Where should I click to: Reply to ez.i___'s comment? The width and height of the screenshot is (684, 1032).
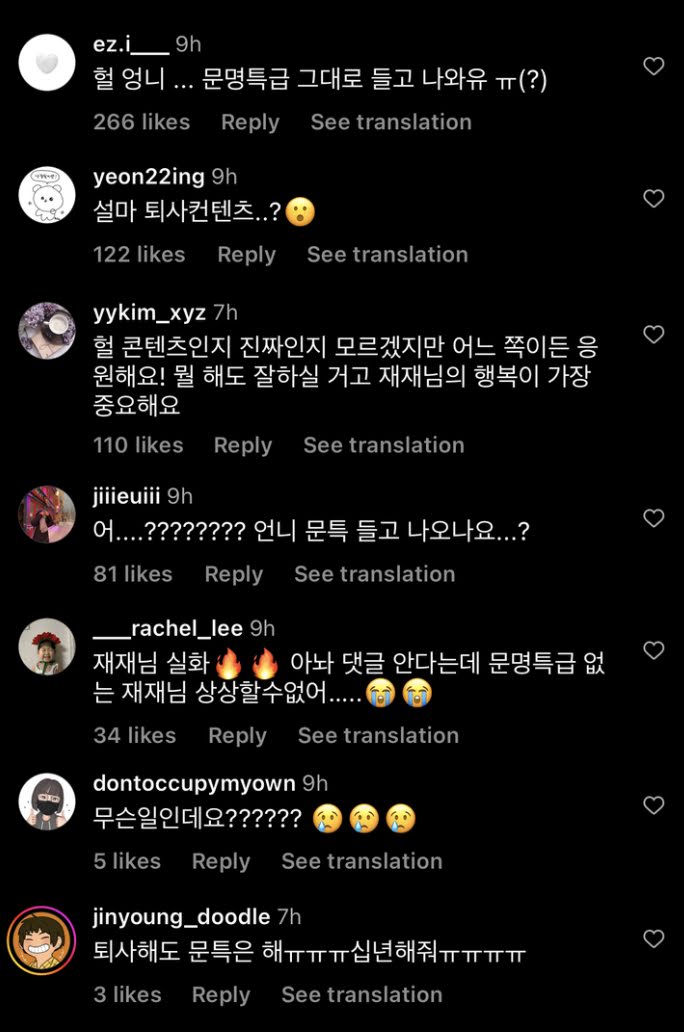pos(250,122)
